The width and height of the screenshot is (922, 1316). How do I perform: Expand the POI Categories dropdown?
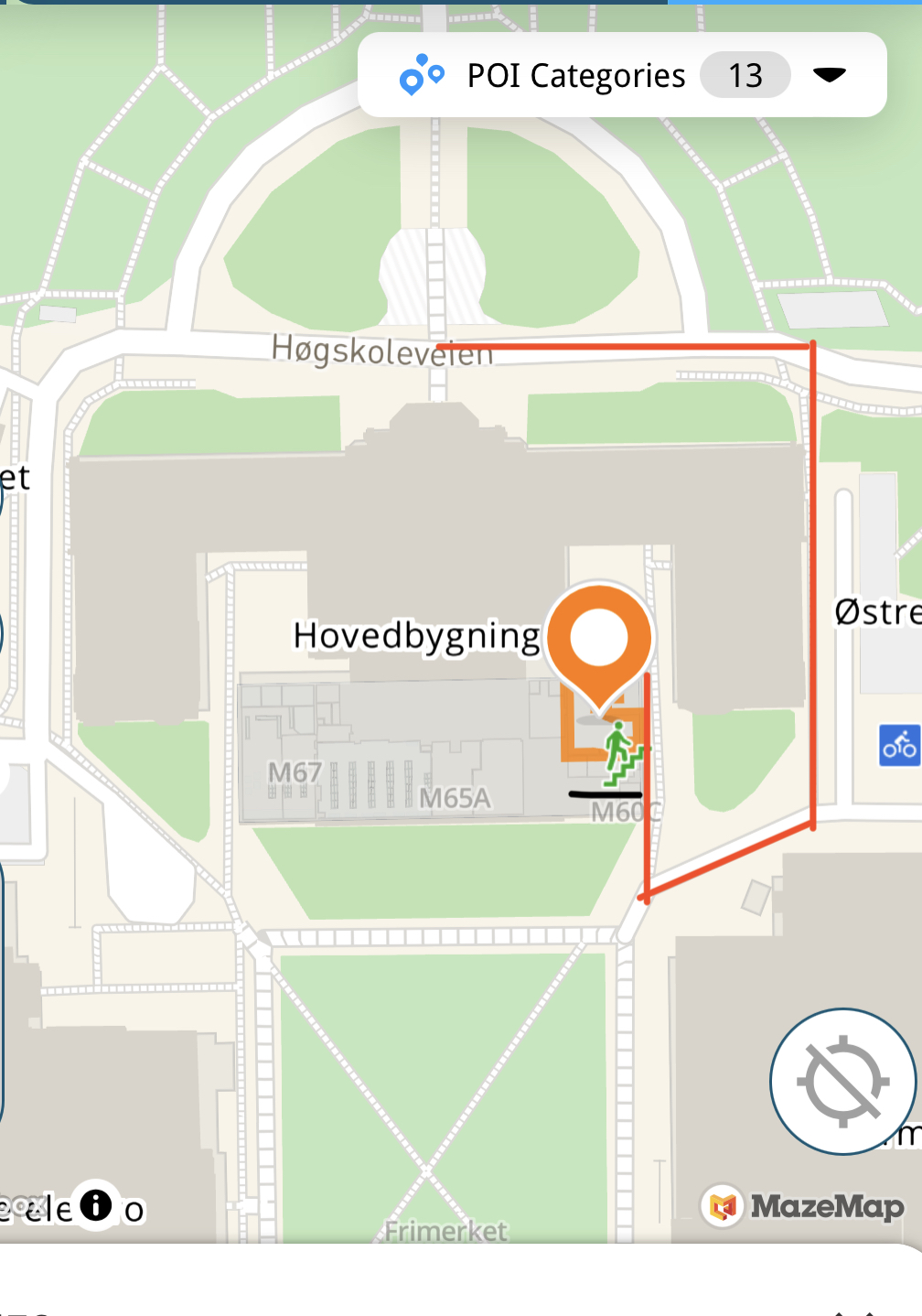coord(829,75)
